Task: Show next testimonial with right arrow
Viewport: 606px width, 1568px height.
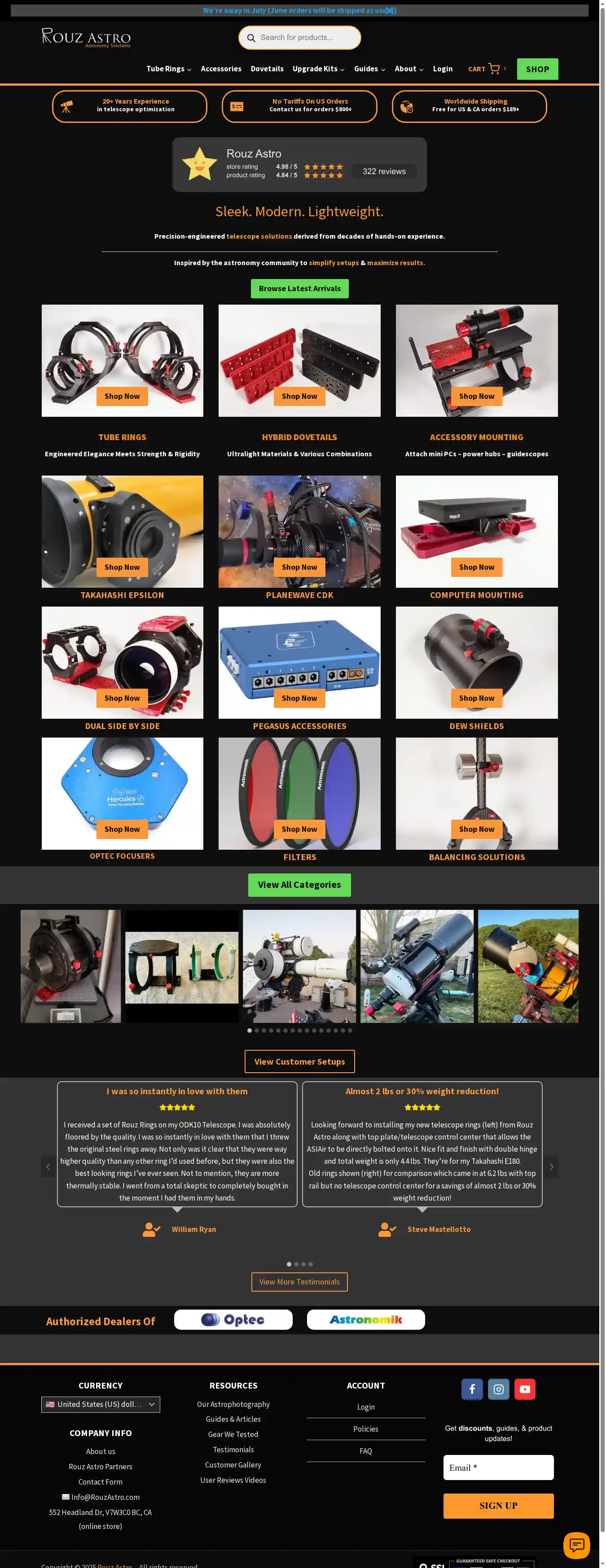Action: point(551,1167)
